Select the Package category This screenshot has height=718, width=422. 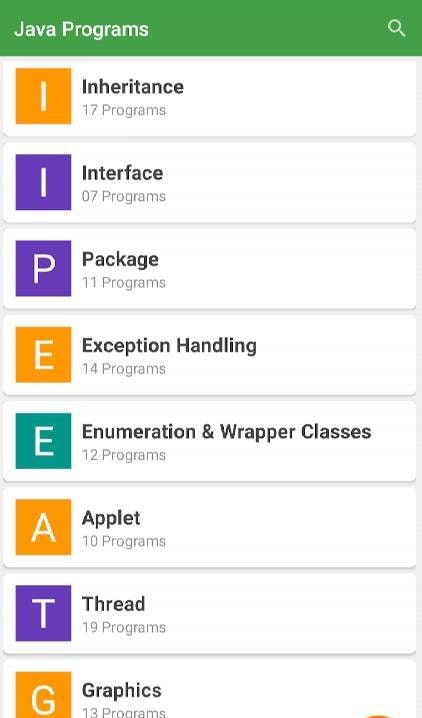[x=209, y=268]
